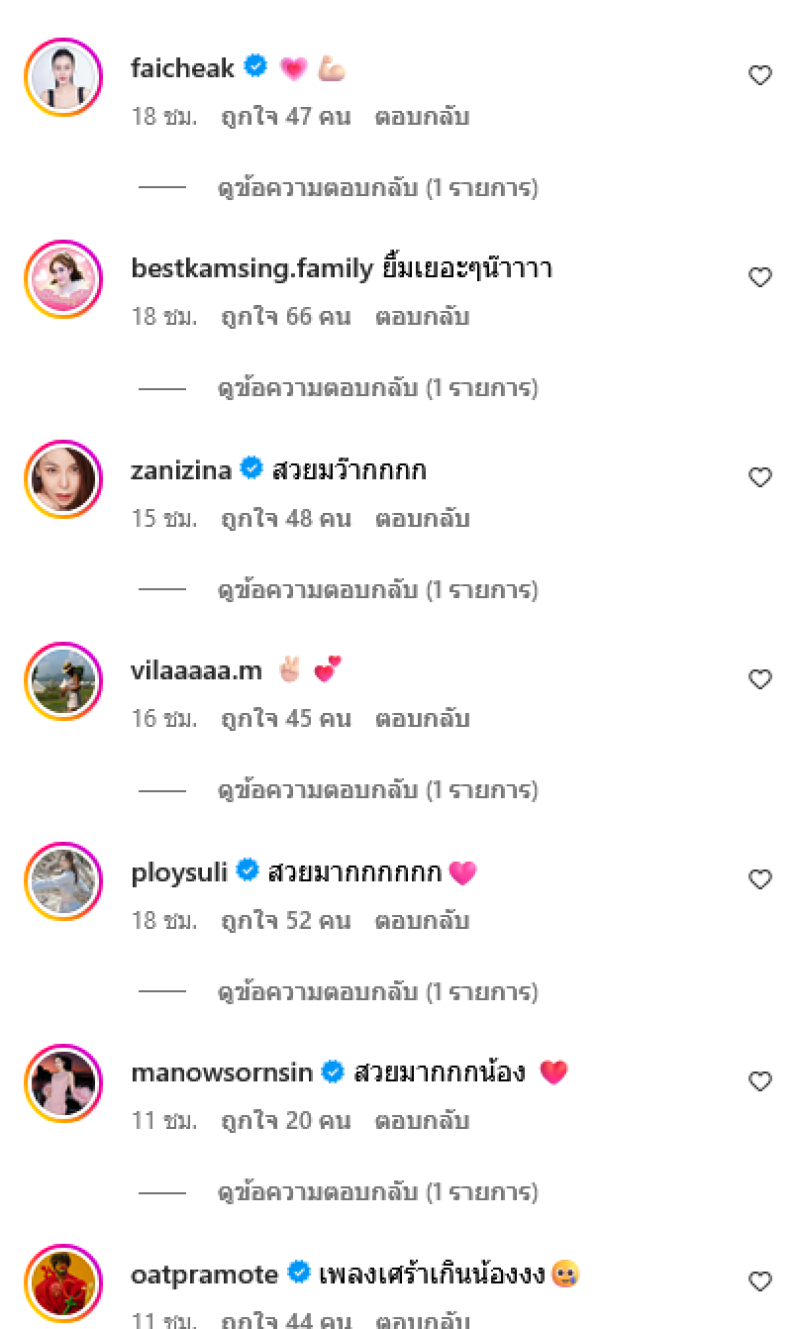
Task: Open zanizina's profile from username
Action: pyautogui.click(x=181, y=469)
